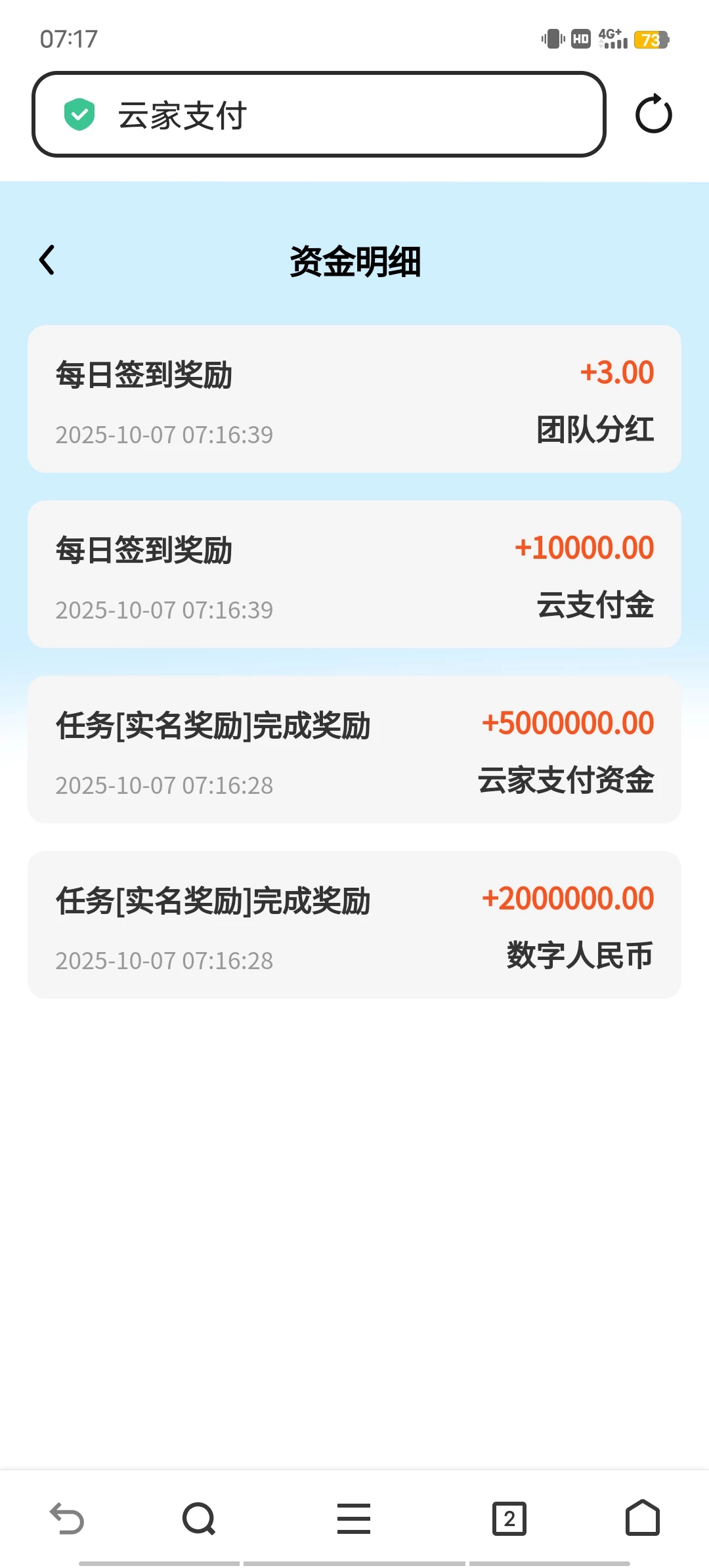Viewport: 709px width, 1568px height.
Task: Reload the page with the refresh icon
Action: click(654, 115)
